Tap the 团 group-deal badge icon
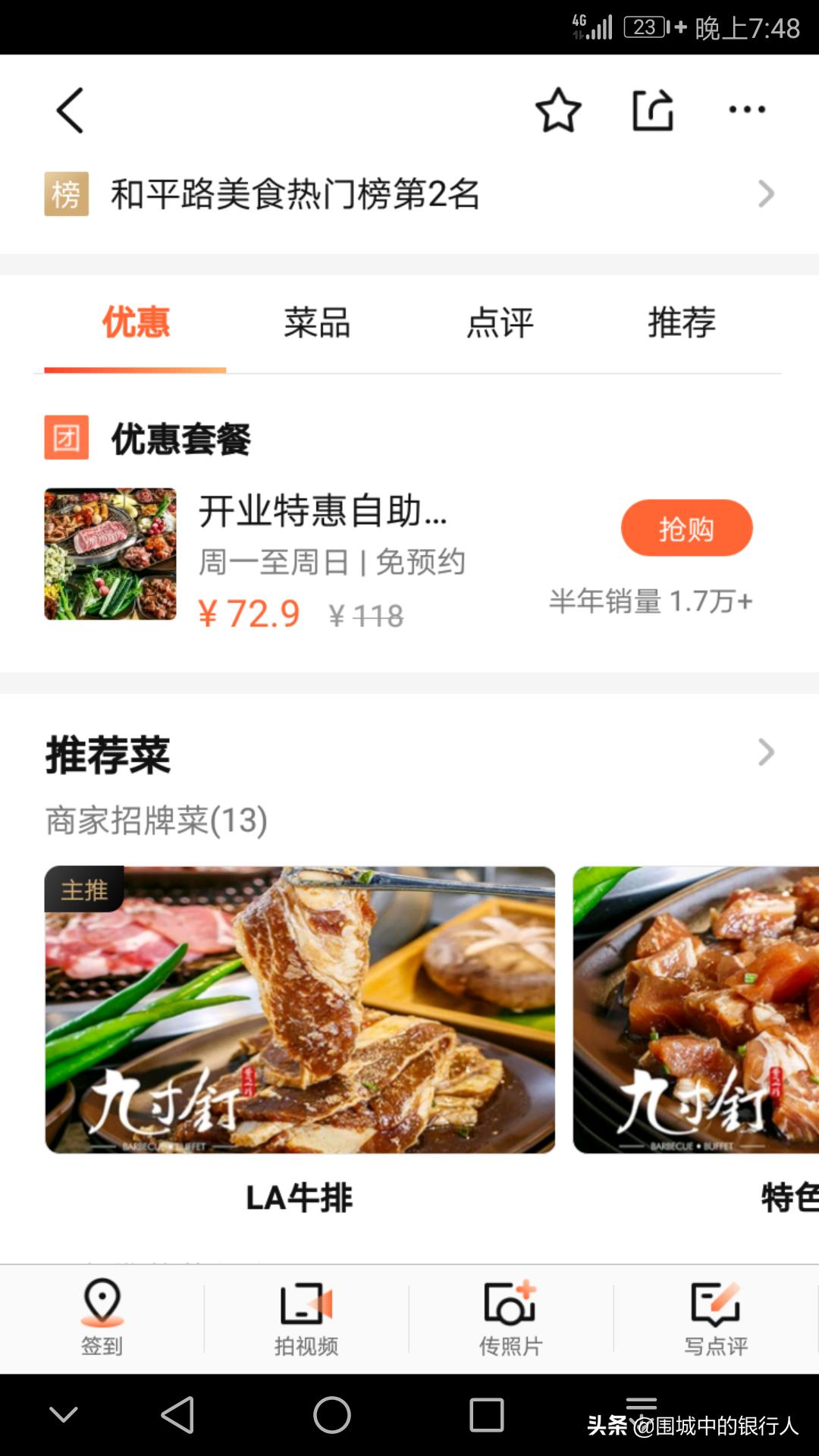 coord(65,438)
